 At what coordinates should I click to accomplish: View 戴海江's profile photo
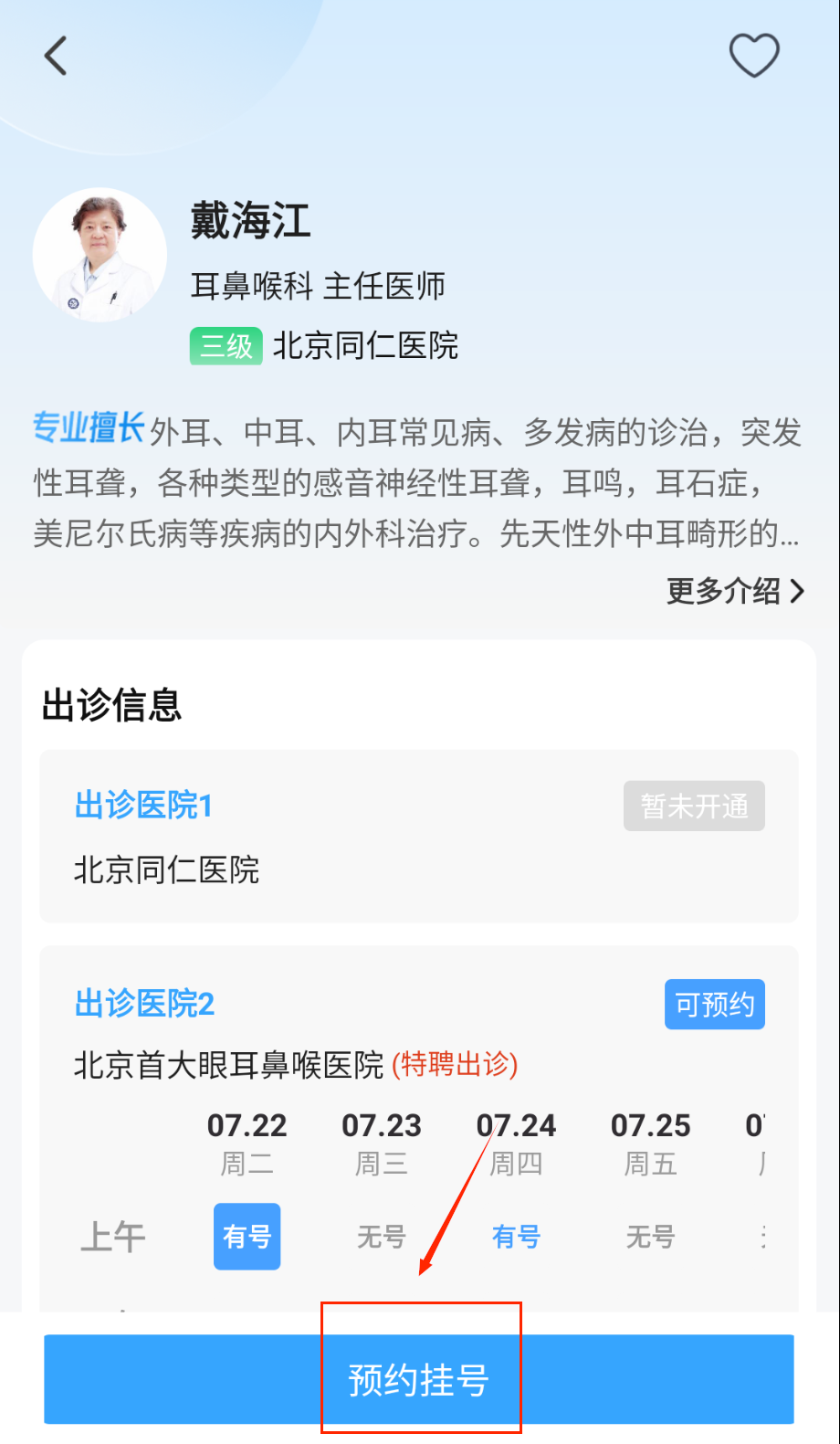coord(100,256)
